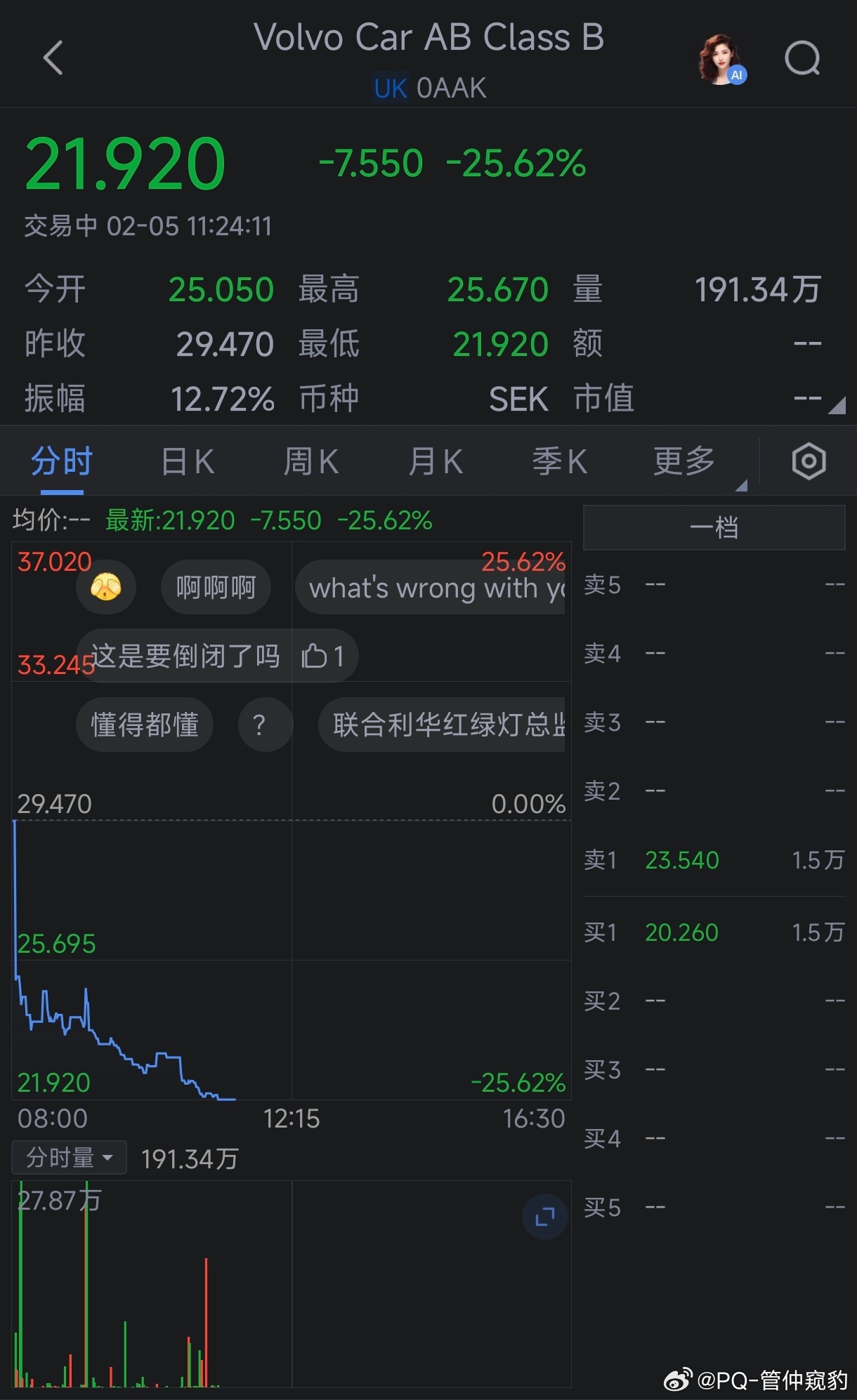Tap the UK 0AAK ticker label
The image size is (857, 1400).
pyautogui.click(x=428, y=87)
